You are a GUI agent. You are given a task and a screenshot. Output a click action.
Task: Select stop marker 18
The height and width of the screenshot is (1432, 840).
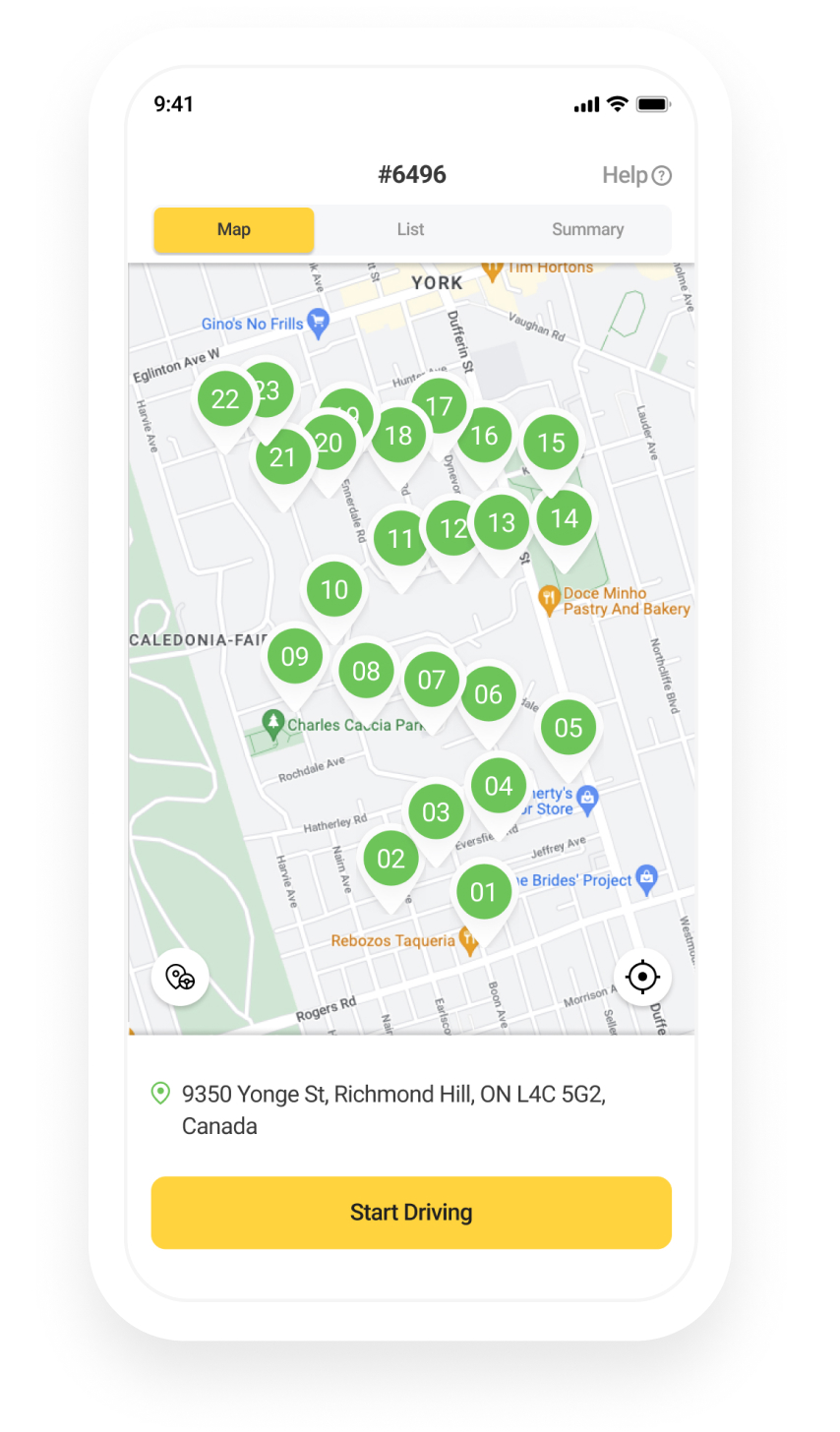398,436
